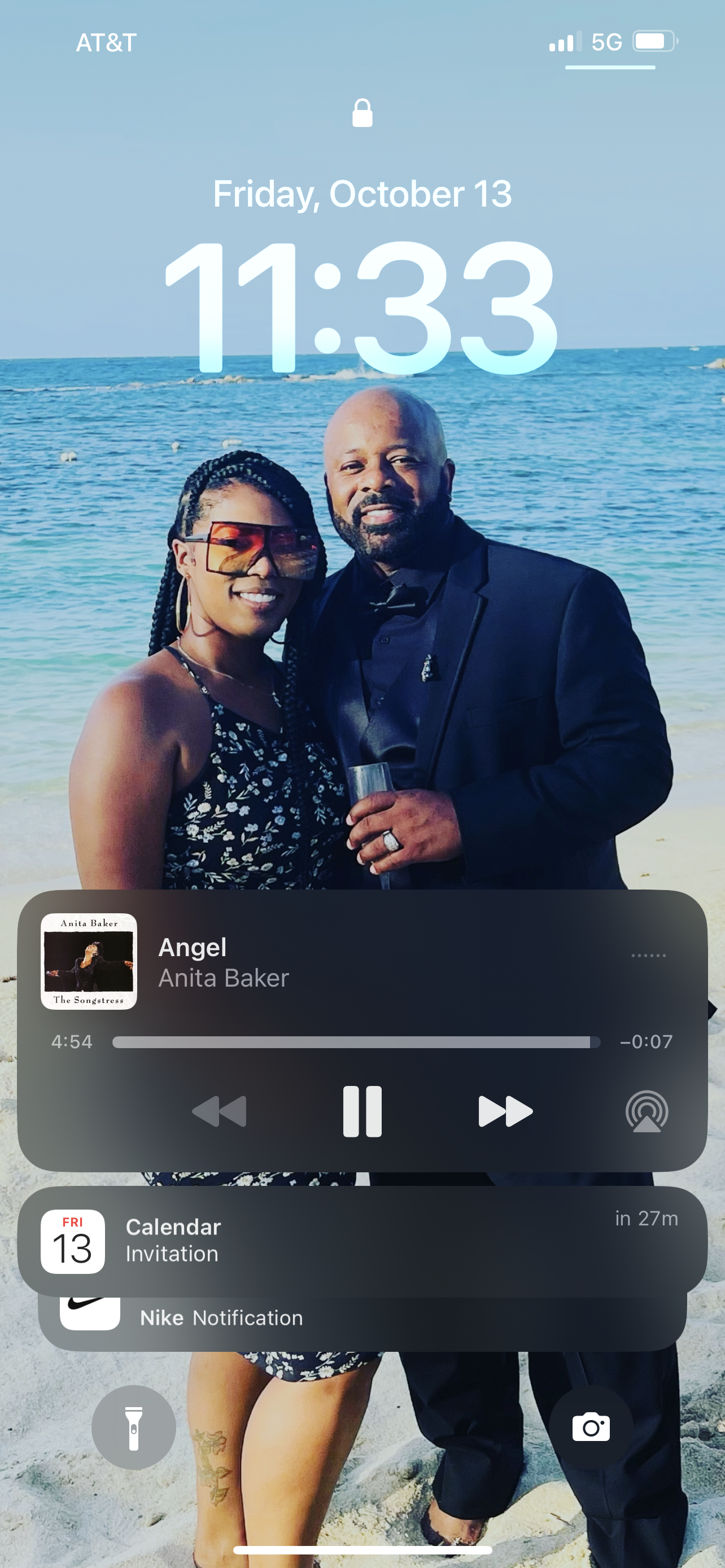This screenshot has height=1568, width=725.
Task: Turn on the flashlight
Action: tap(134, 1427)
